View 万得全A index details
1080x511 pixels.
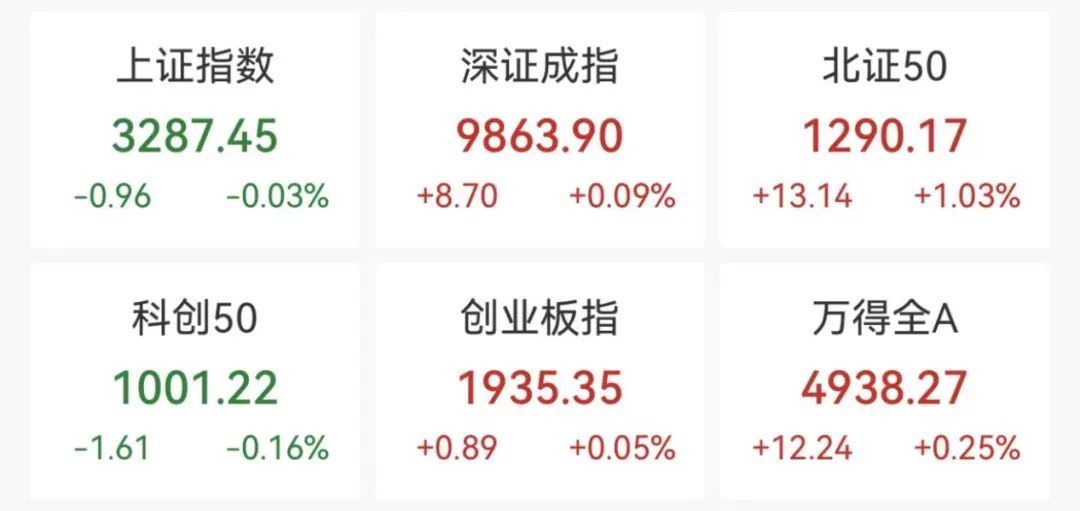click(x=884, y=383)
